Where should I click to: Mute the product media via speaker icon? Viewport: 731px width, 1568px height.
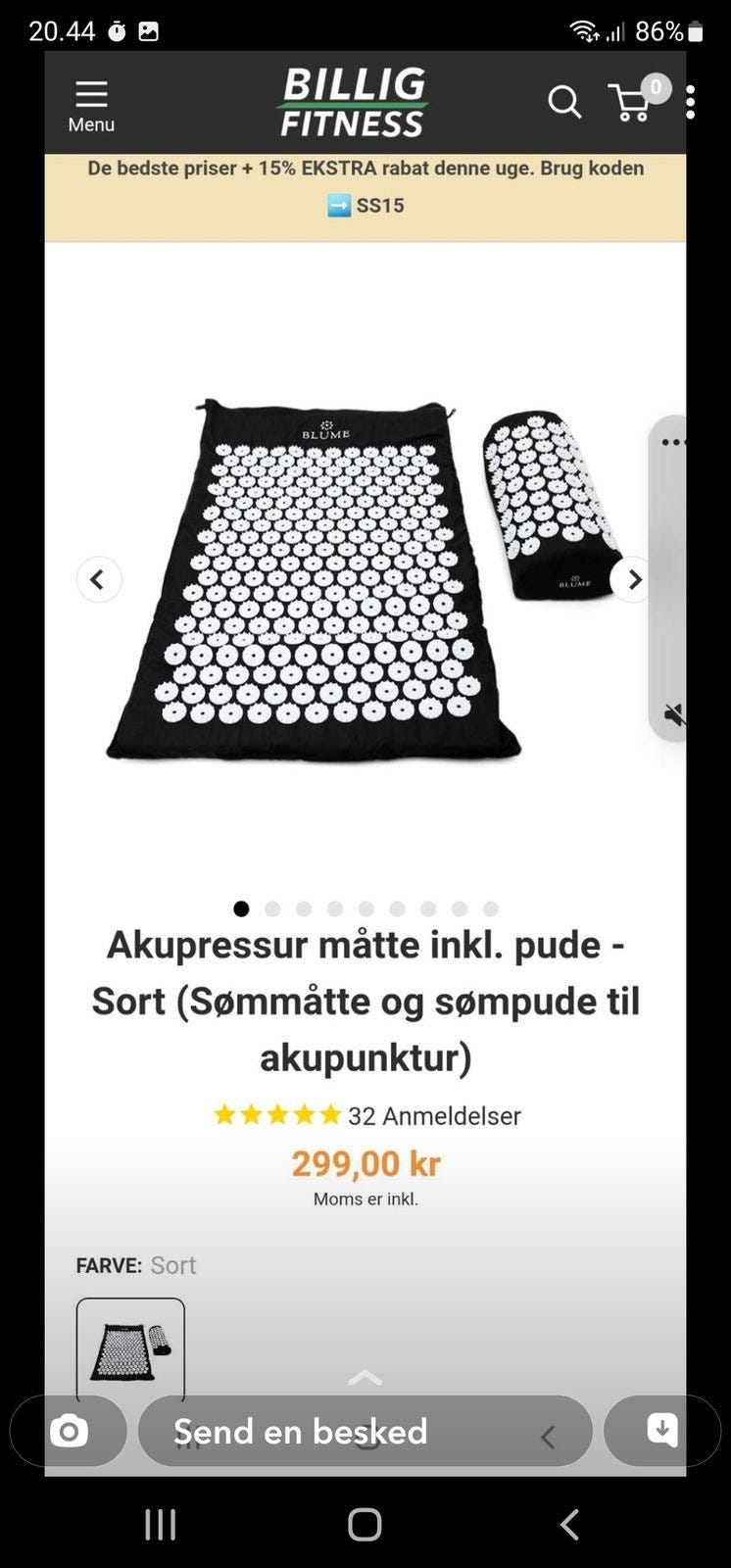coord(675,716)
